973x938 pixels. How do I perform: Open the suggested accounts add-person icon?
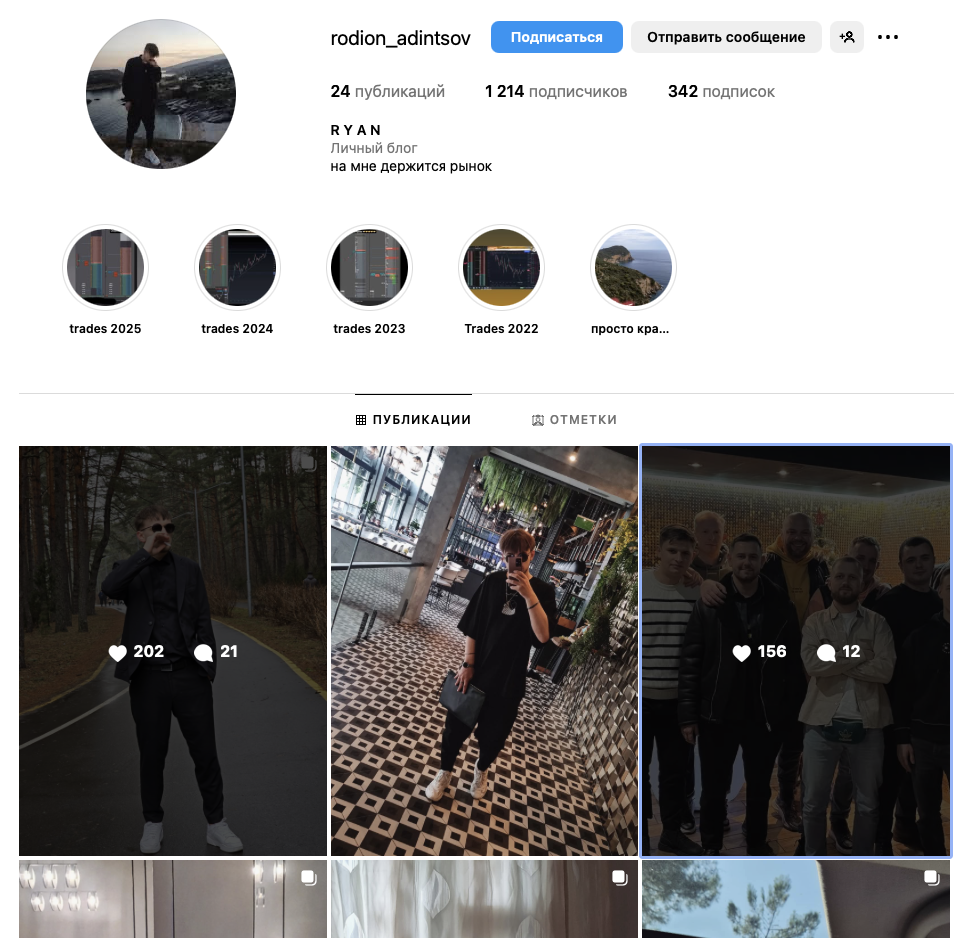click(x=847, y=37)
